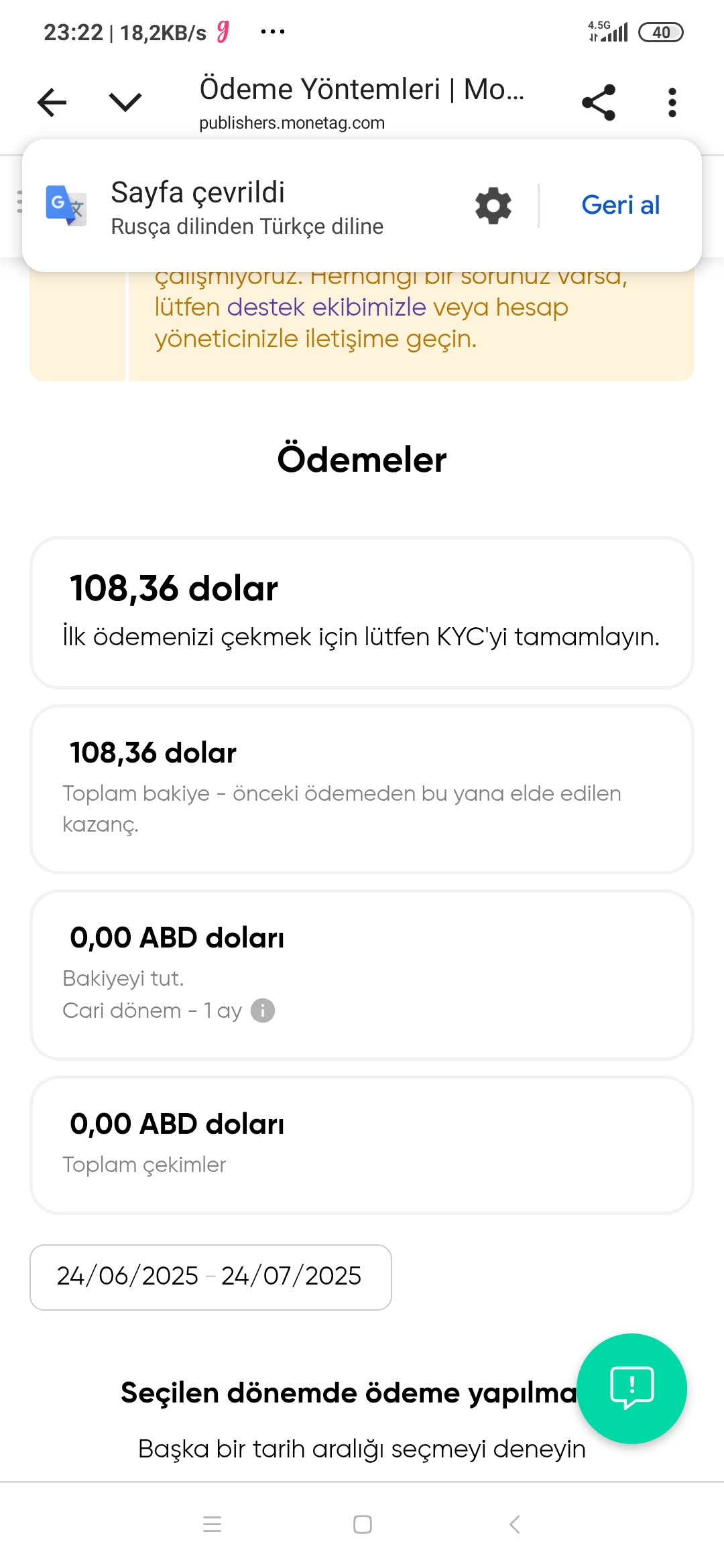Open the green feedback chat button

631,1388
